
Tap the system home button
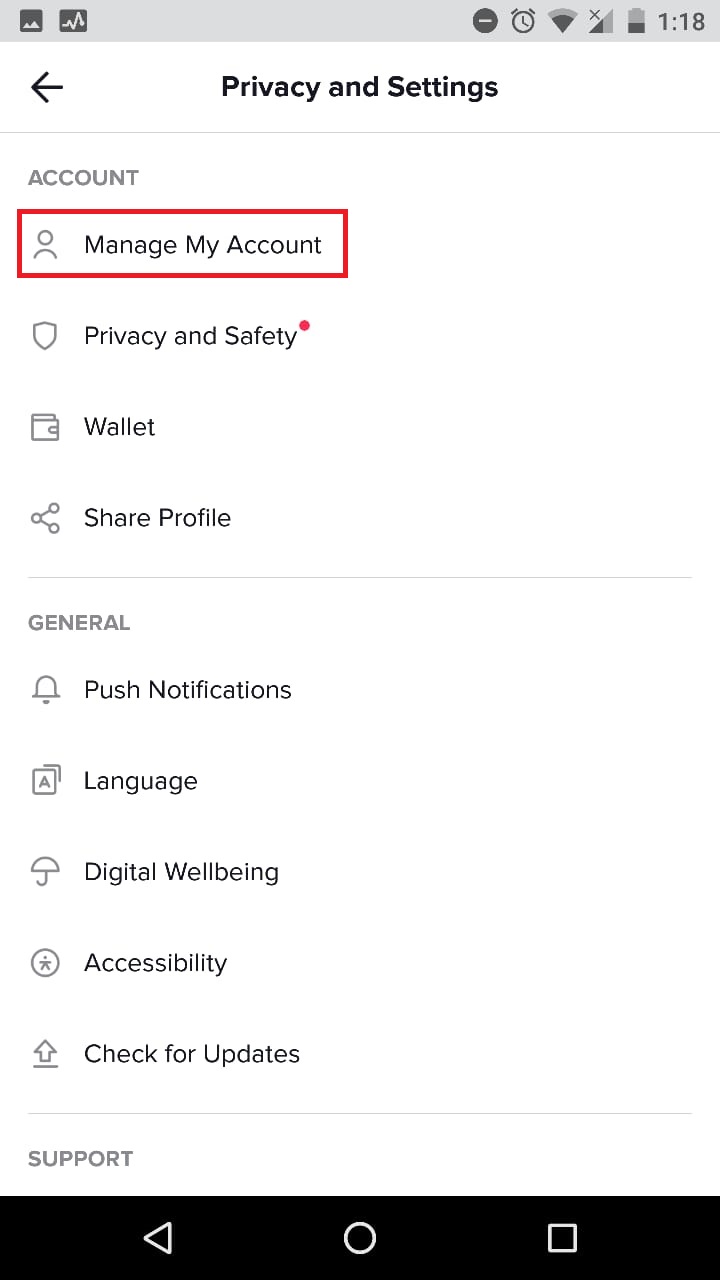click(360, 1238)
